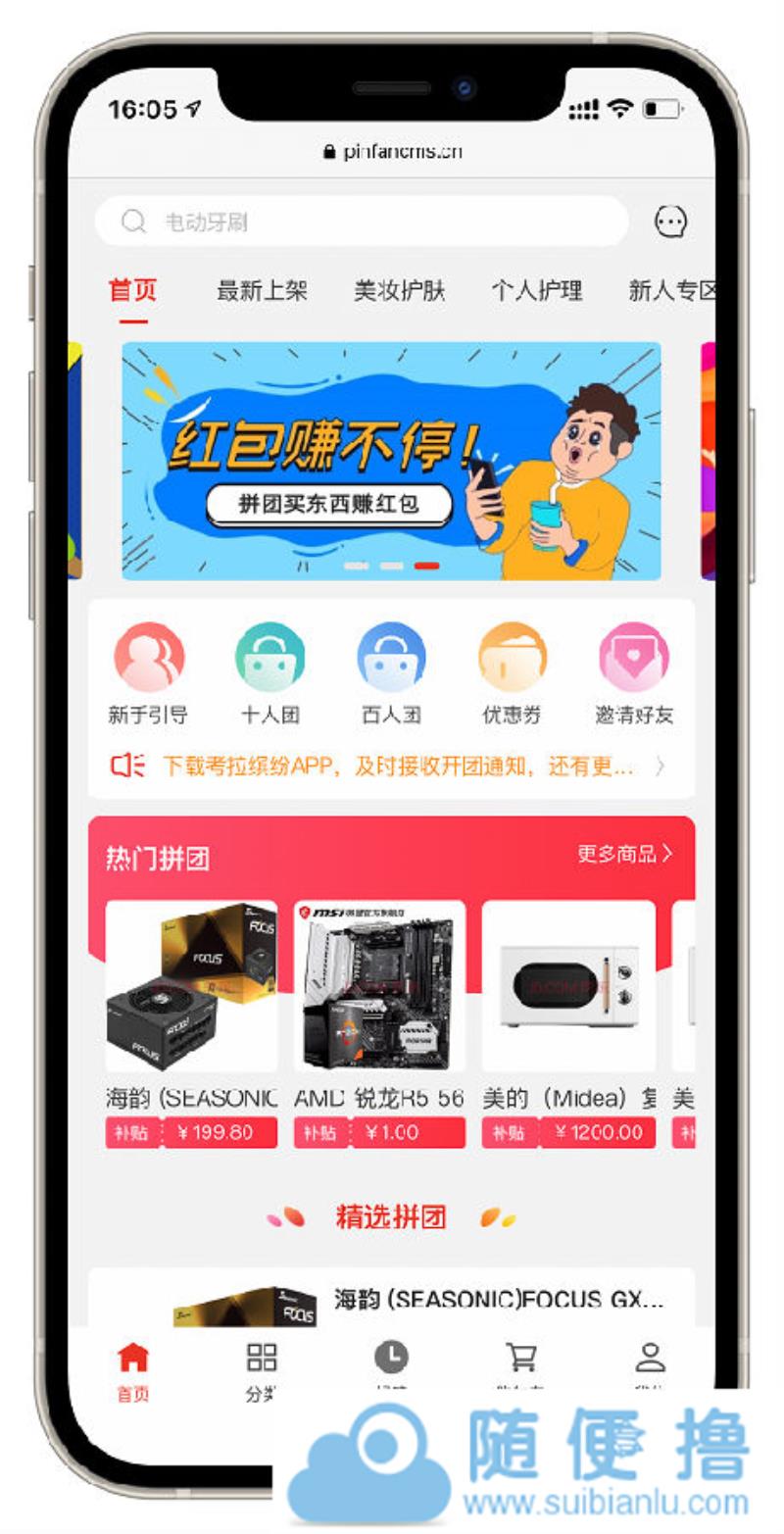
Task: Open the 新手引导 shortcut
Action: tap(149, 673)
